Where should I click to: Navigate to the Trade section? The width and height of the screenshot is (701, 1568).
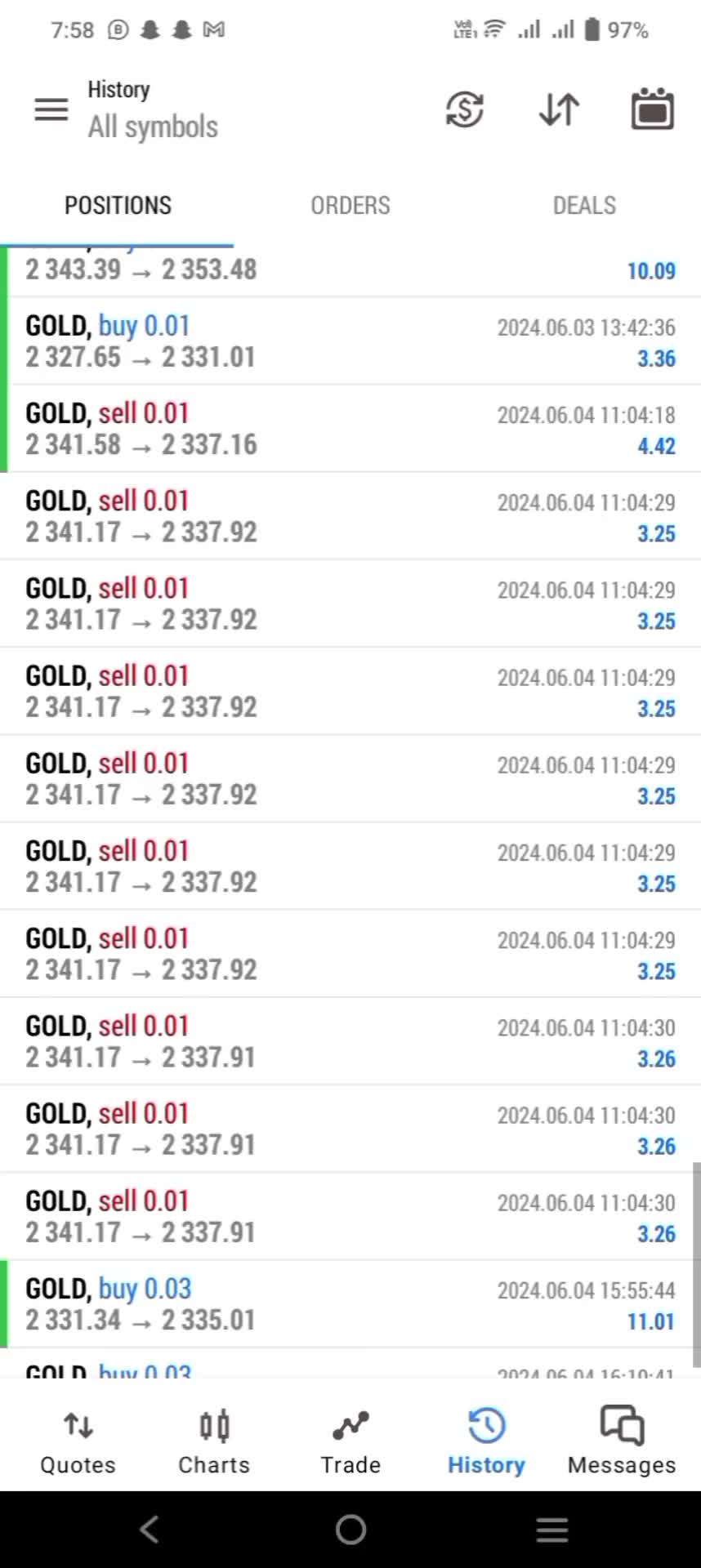350,1443
